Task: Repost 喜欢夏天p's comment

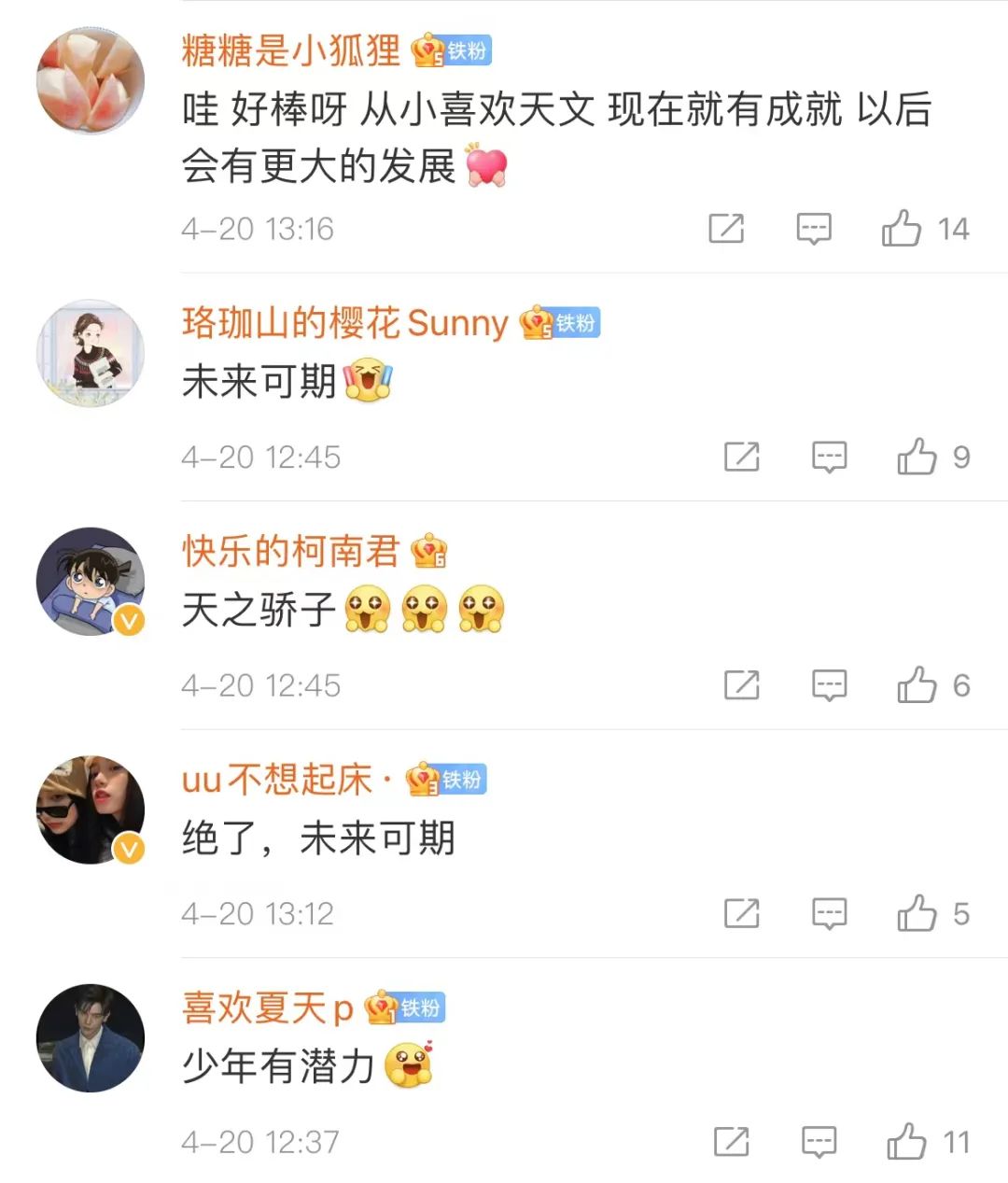Action: (x=731, y=1142)
